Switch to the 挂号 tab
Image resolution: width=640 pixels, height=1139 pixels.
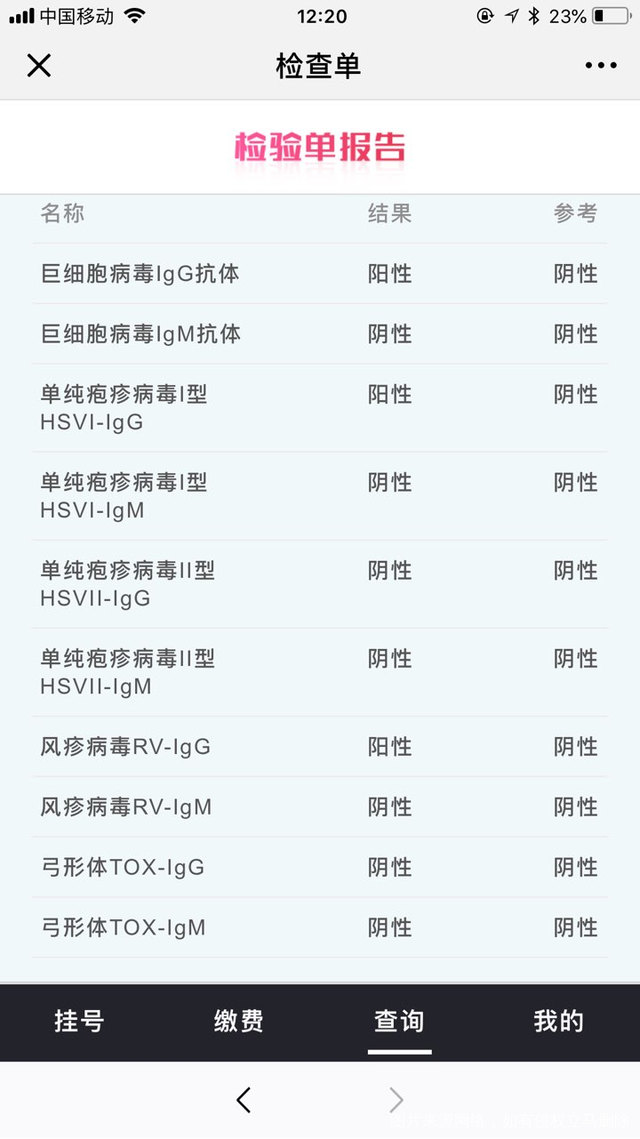click(x=79, y=1021)
